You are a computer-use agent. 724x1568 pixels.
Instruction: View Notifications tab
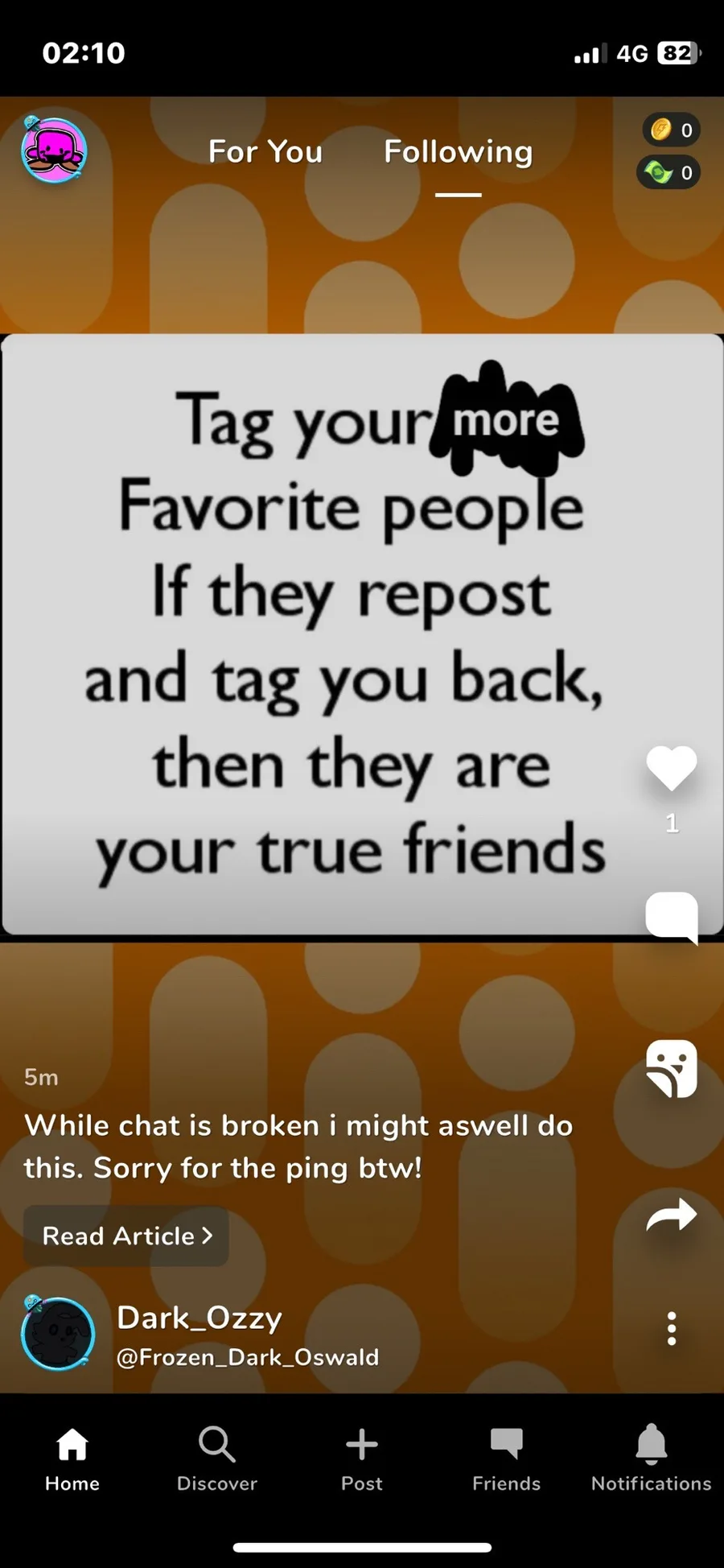click(652, 1459)
